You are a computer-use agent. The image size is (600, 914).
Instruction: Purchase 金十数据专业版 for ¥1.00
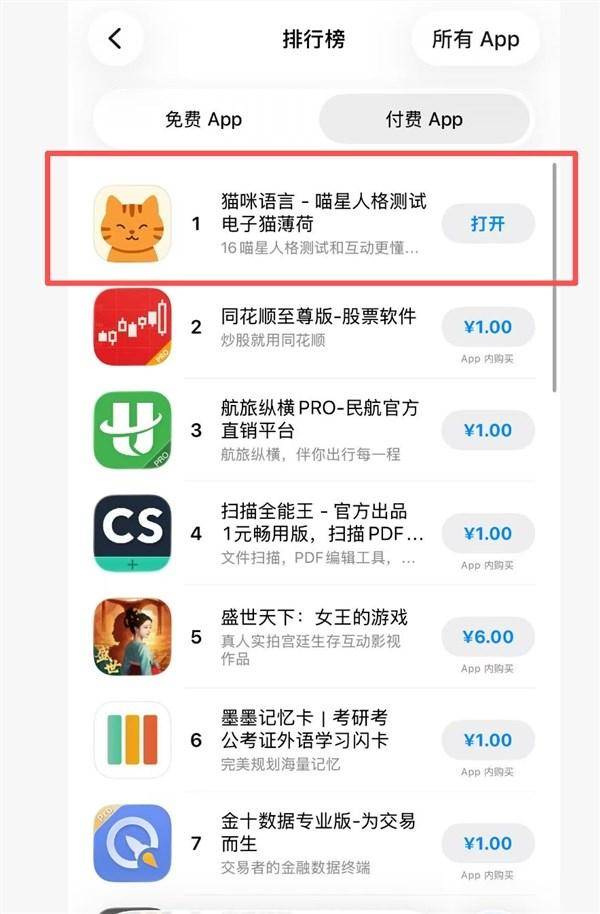[x=488, y=843]
